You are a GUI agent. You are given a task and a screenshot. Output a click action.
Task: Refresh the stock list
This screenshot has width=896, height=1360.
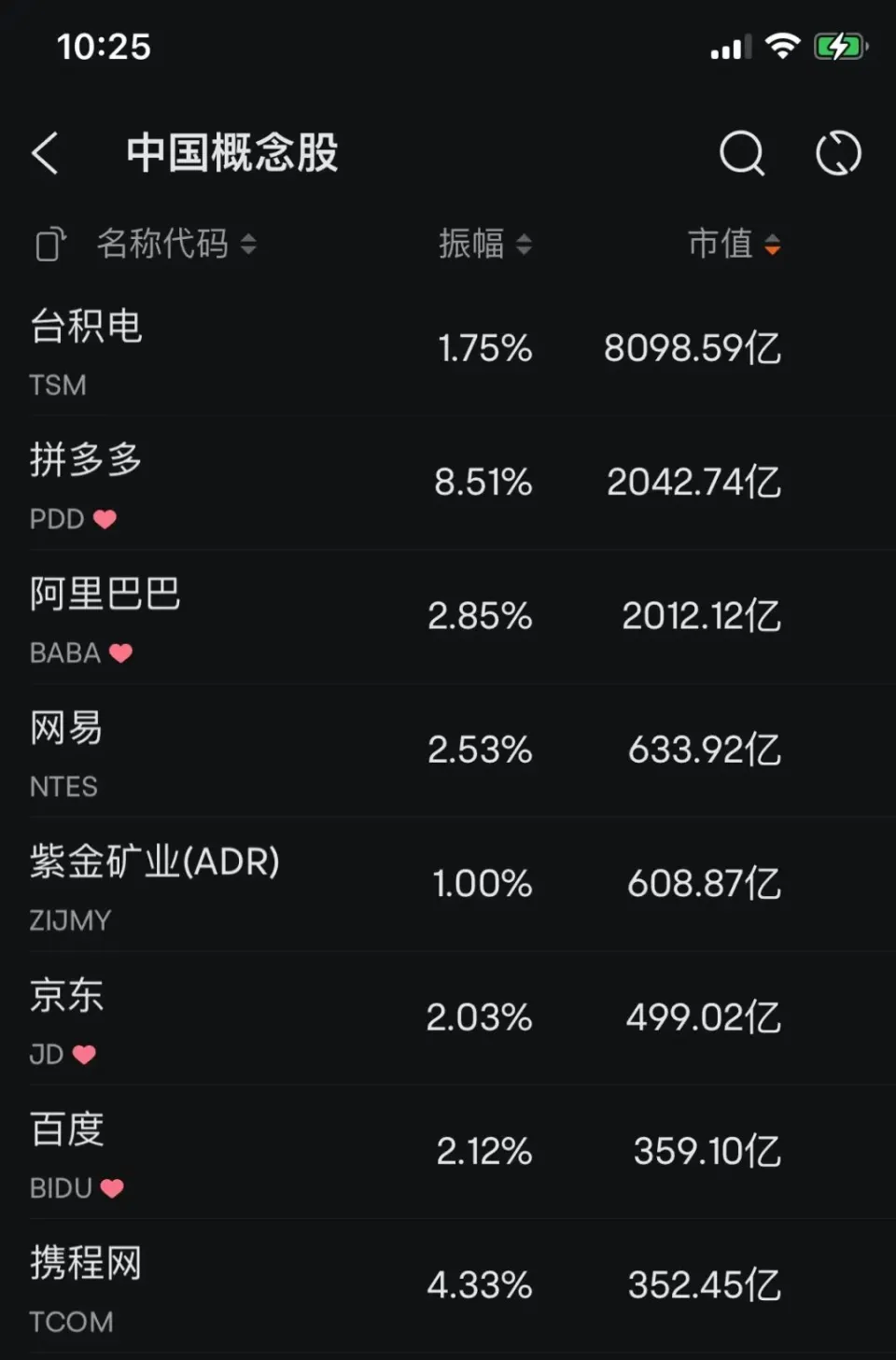pyautogui.click(x=838, y=153)
